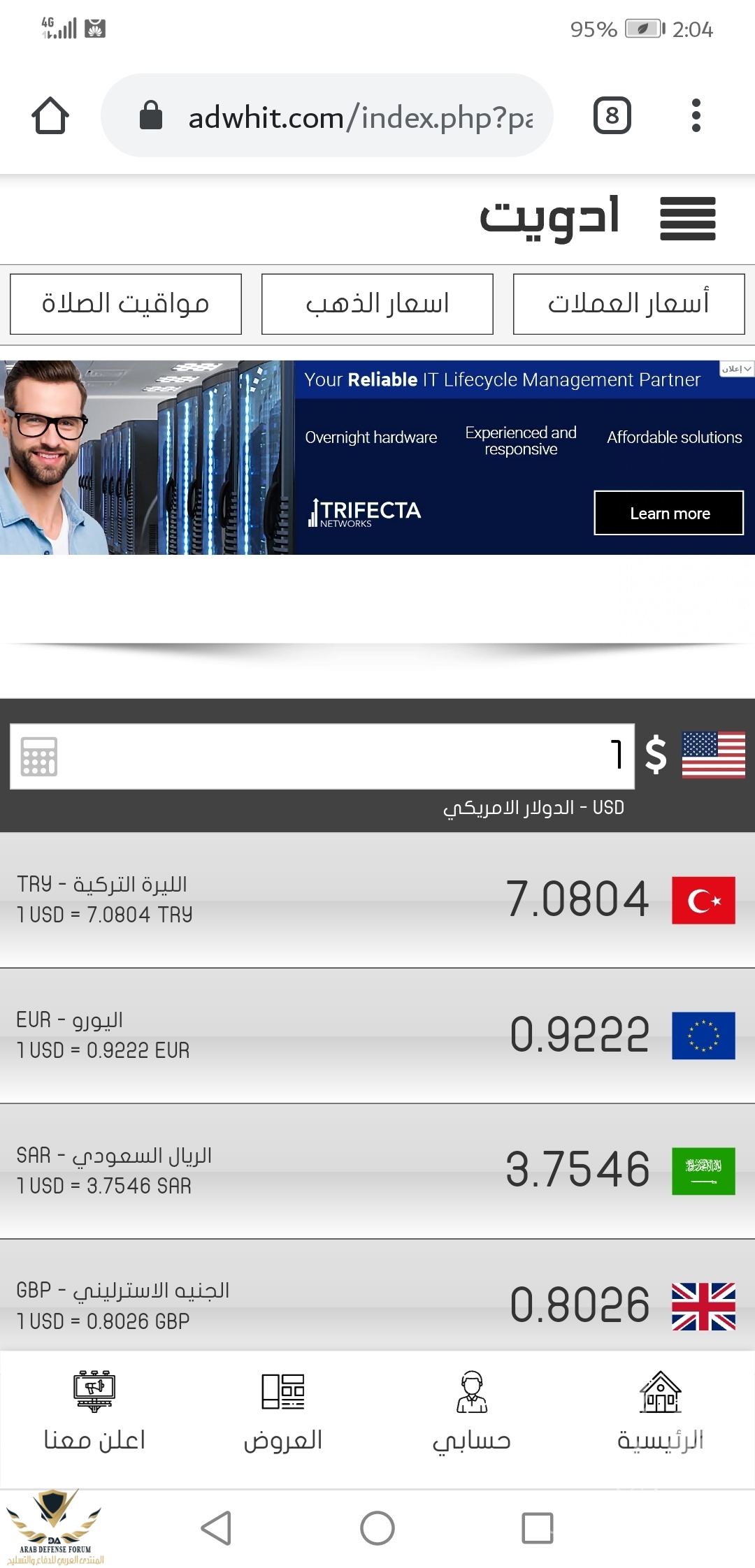Open اسعار الذهب gold prices

[x=377, y=304]
